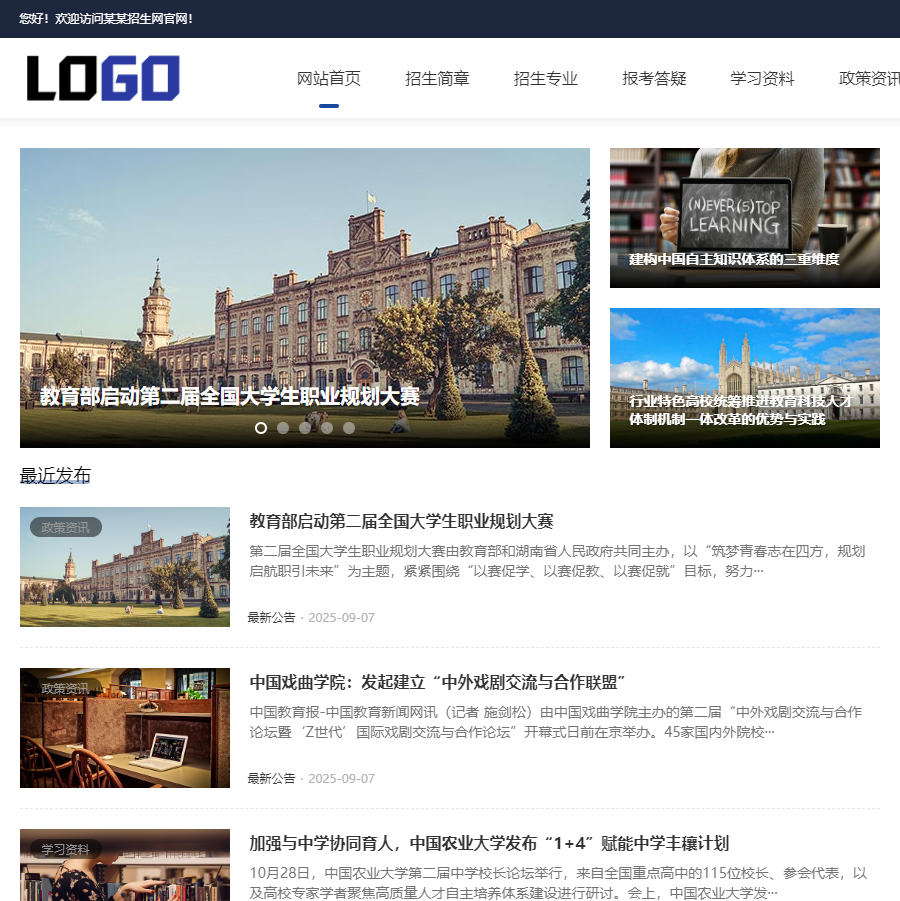Image resolution: width=900 pixels, height=901 pixels.
Task: Tap 学习资料 tag on the third article image
Action: (x=66, y=849)
